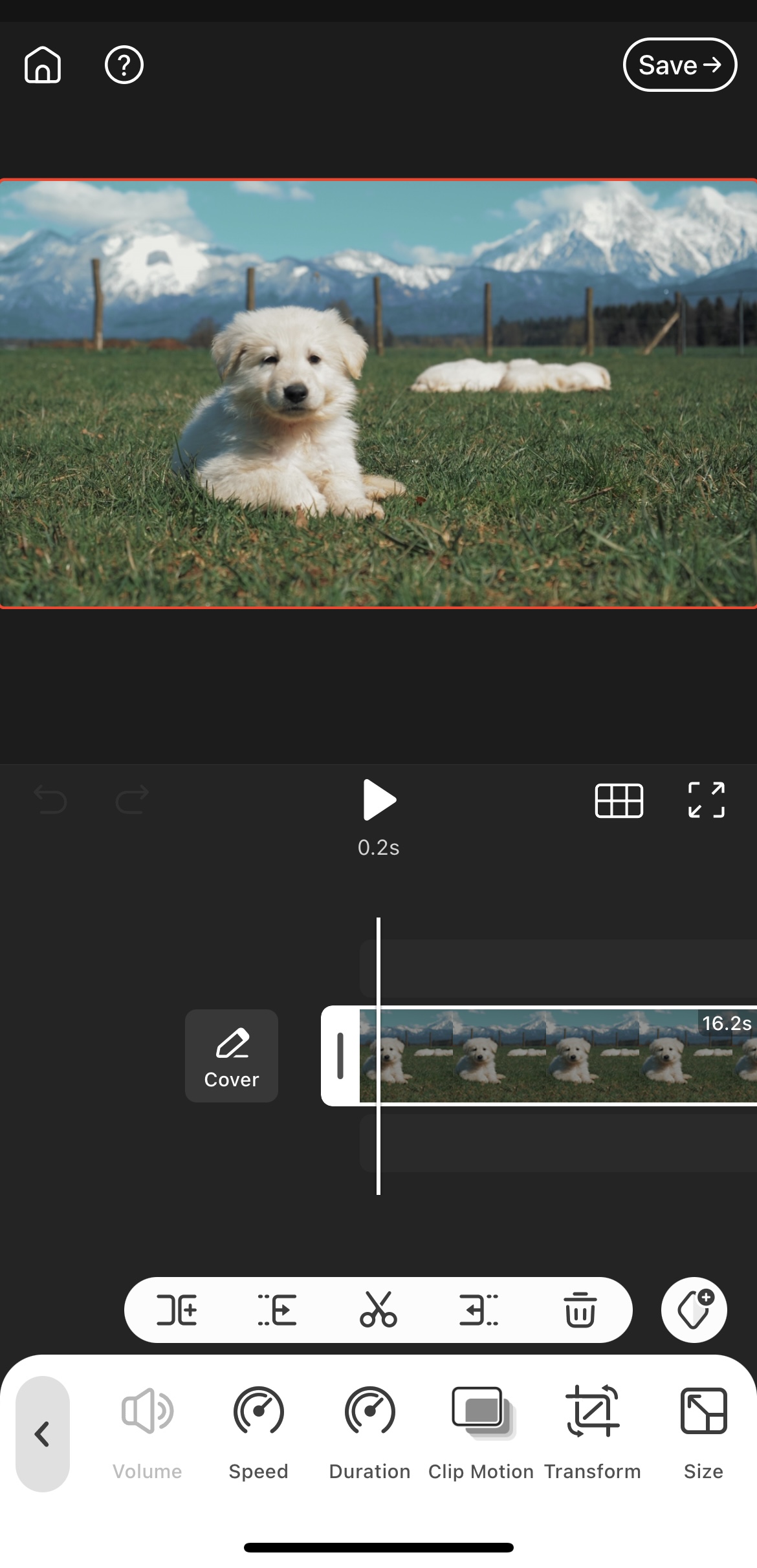Image resolution: width=757 pixels, height=1568 pixels.
Task: Trim the clip start to playhead
Action: (278, 1310)
